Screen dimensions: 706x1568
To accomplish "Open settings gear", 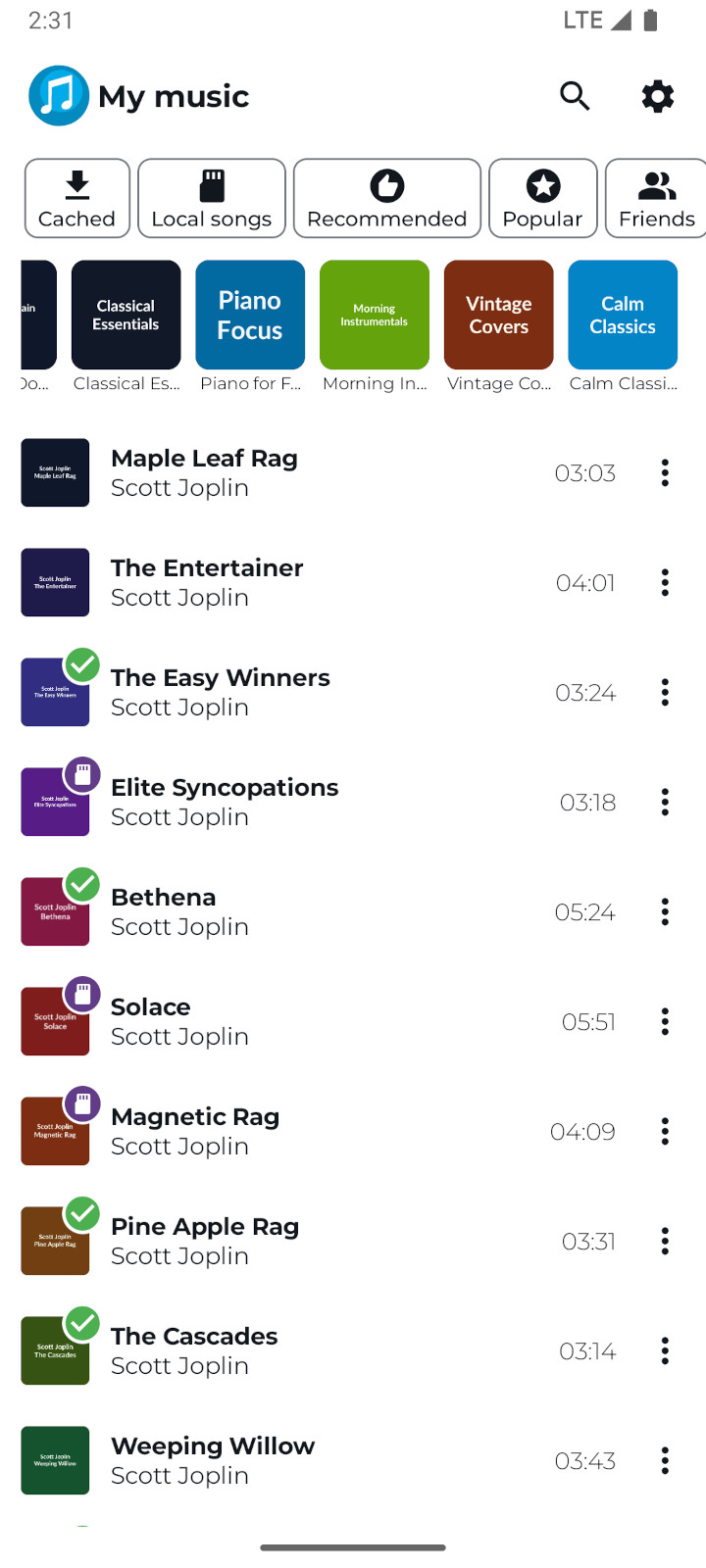I will (658, 96).
